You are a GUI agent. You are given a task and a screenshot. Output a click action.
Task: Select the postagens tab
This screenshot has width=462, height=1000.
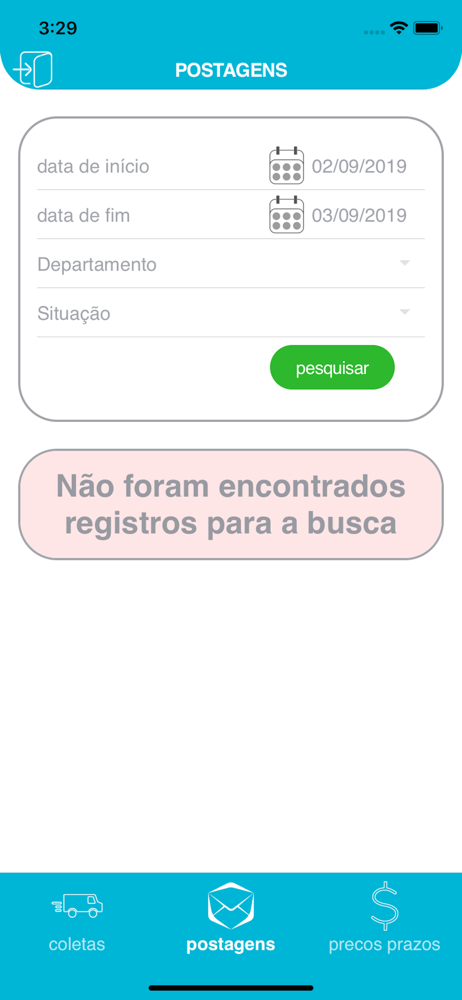pos(230,917)
